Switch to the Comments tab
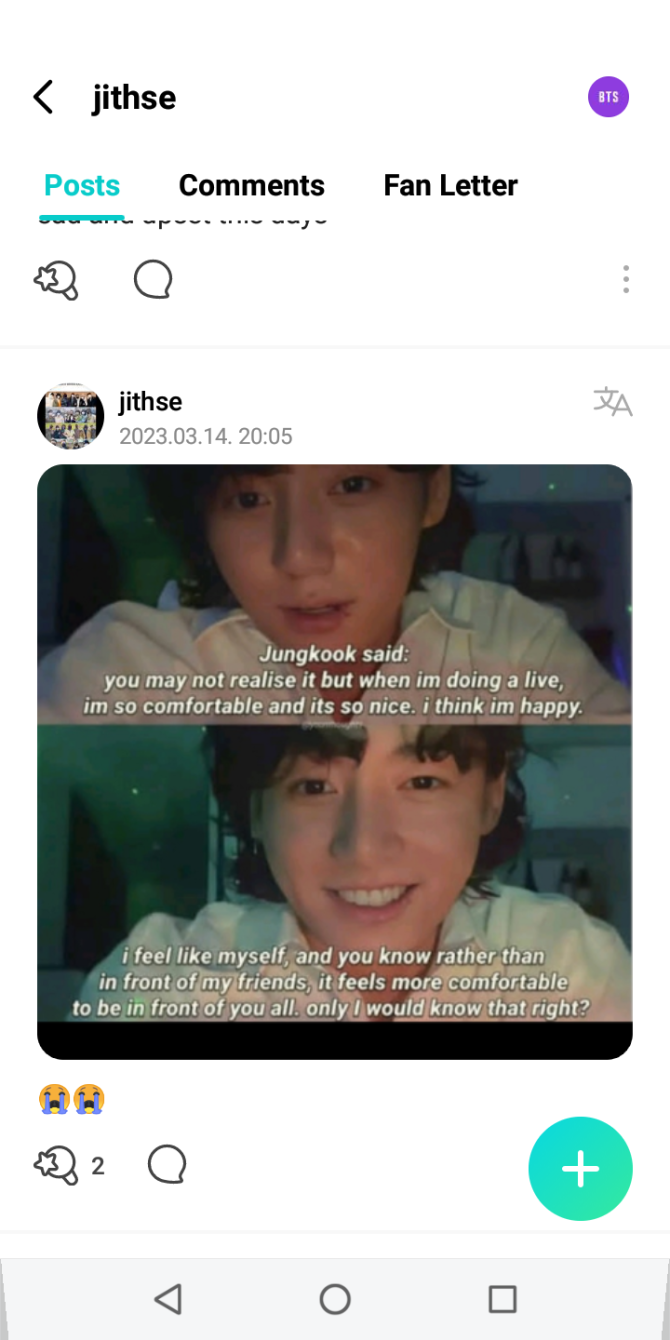 click(251, 185)
